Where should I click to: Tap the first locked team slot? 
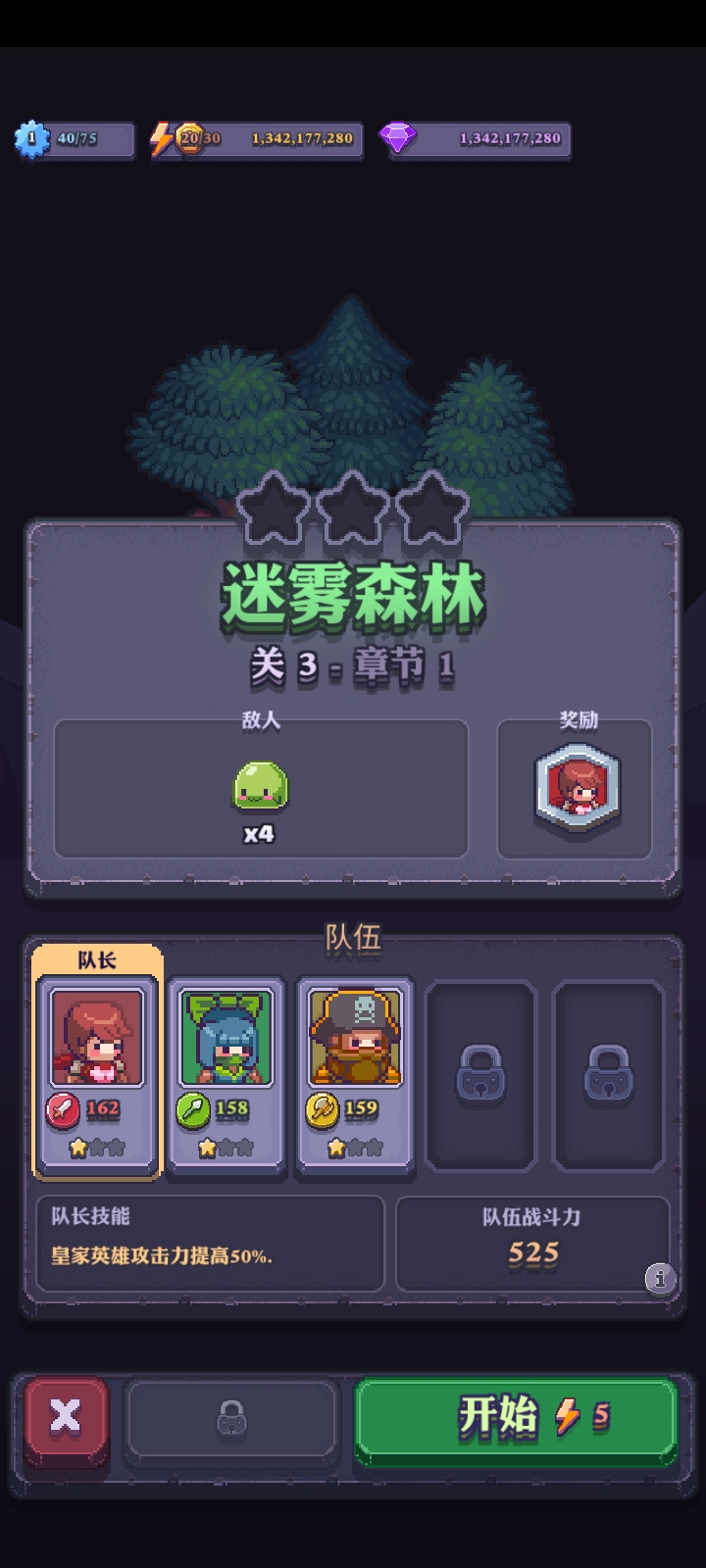[x=480, y=1074]
